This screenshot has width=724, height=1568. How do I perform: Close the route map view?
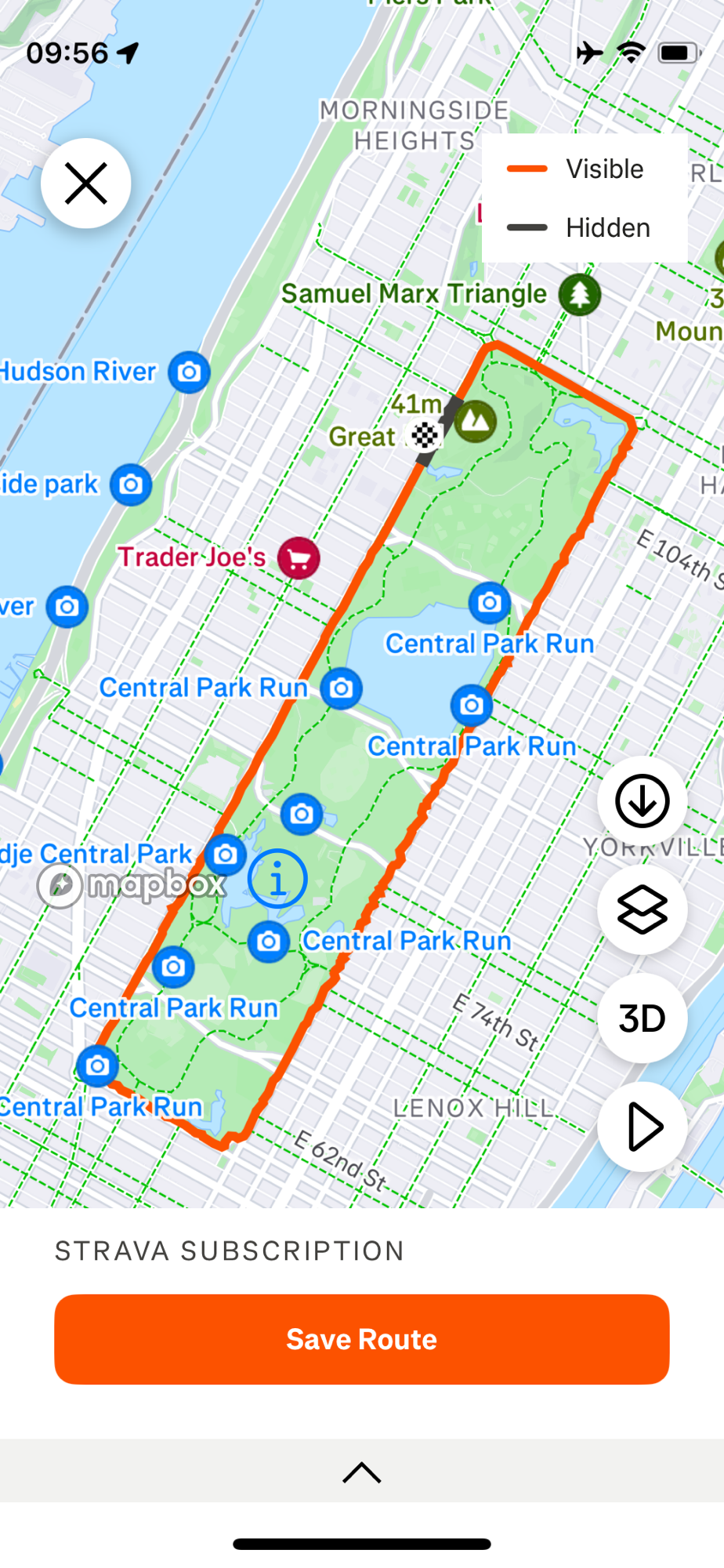point(85,183)
